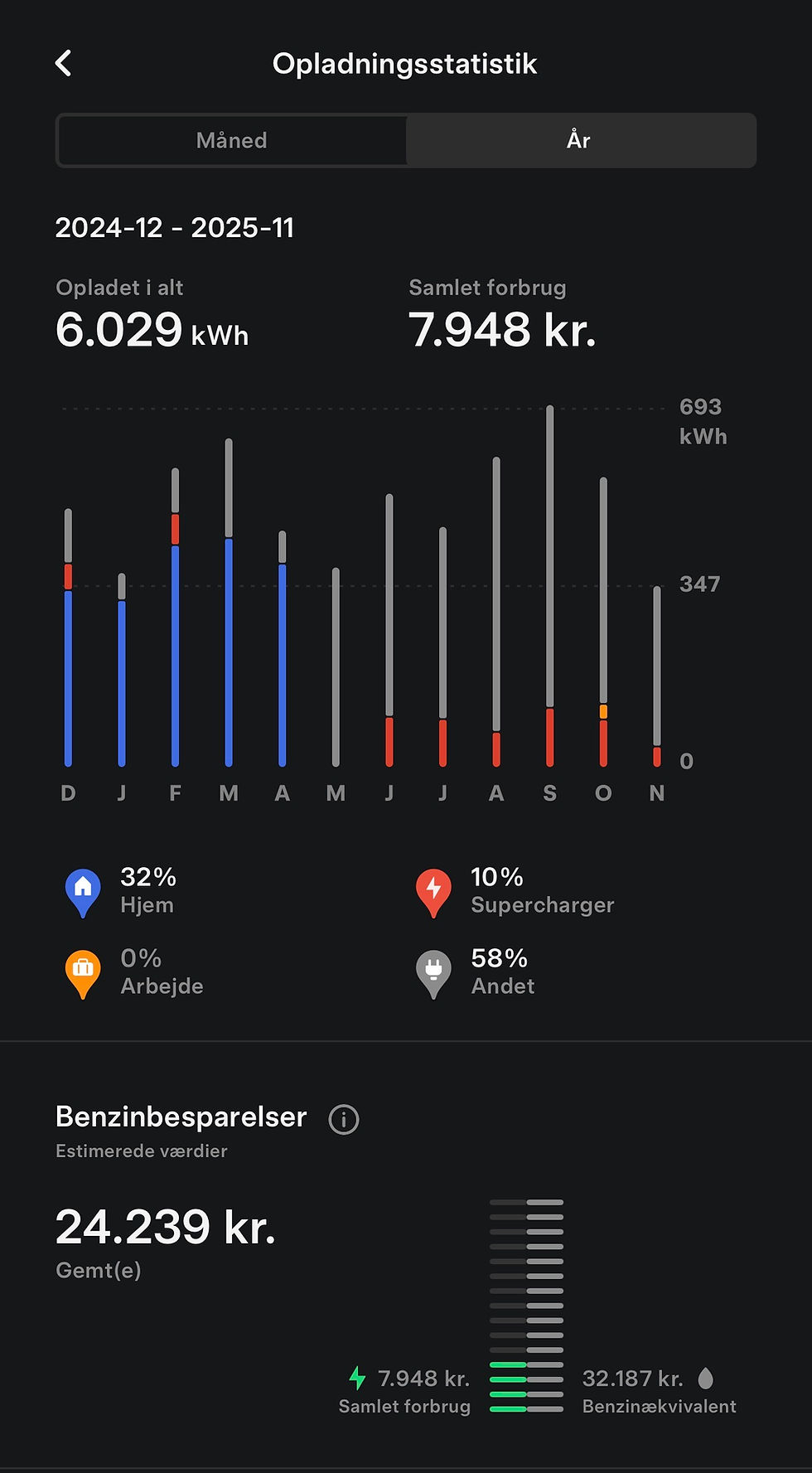The width and height of the screenshot is (812, 1473).
Task: Select the År tab
Action: pyautogui.click(x=579, y=140)
